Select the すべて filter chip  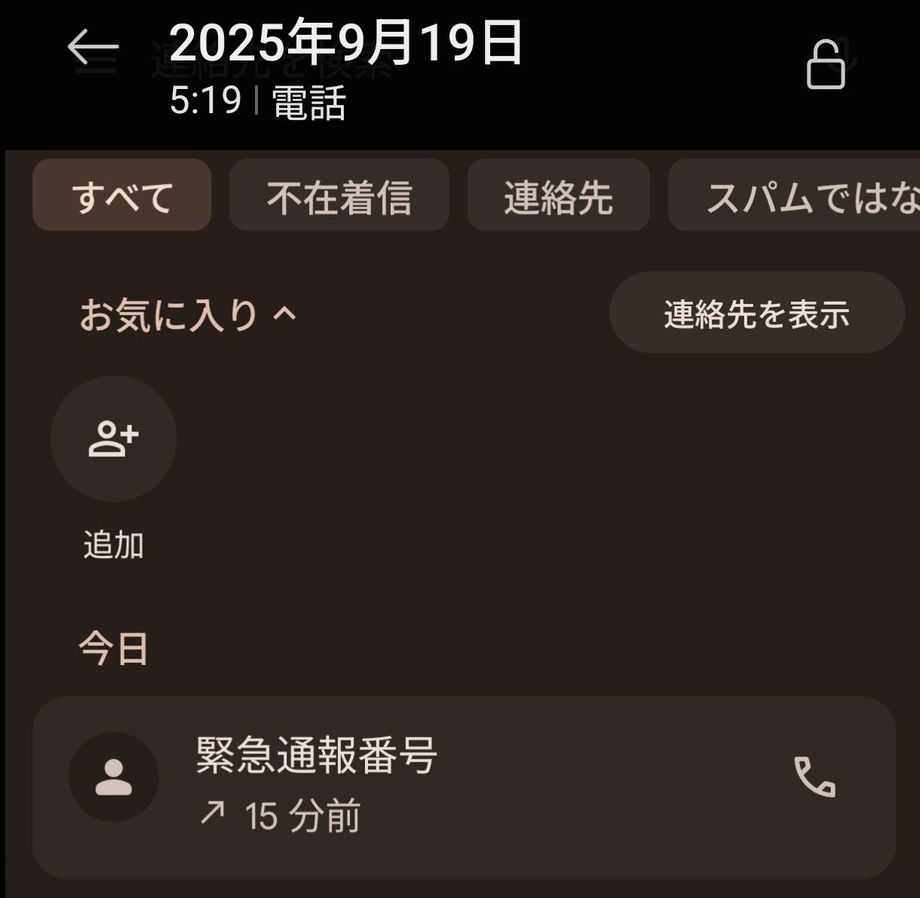pyautogui.click(x=122, y=197)
